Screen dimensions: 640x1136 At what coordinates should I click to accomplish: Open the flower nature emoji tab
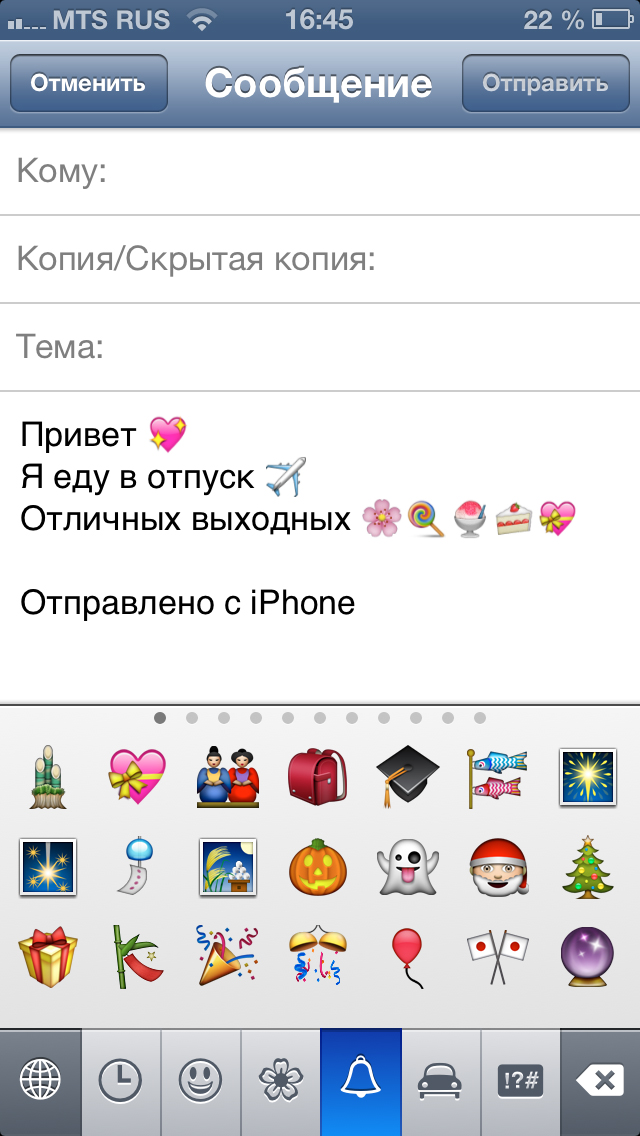click(x=280, y=1081)
